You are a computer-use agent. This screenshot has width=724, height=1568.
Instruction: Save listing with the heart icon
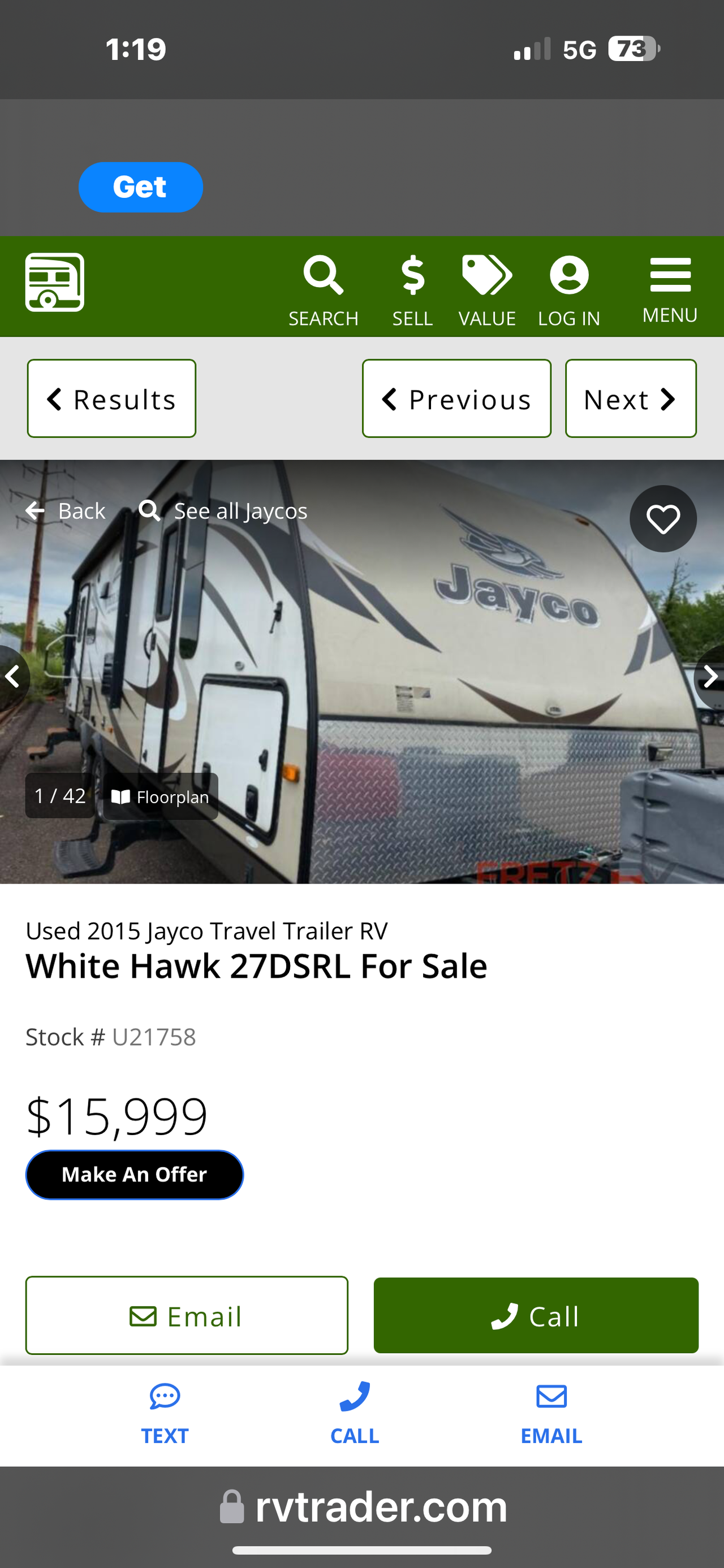(x=662, y=518)
